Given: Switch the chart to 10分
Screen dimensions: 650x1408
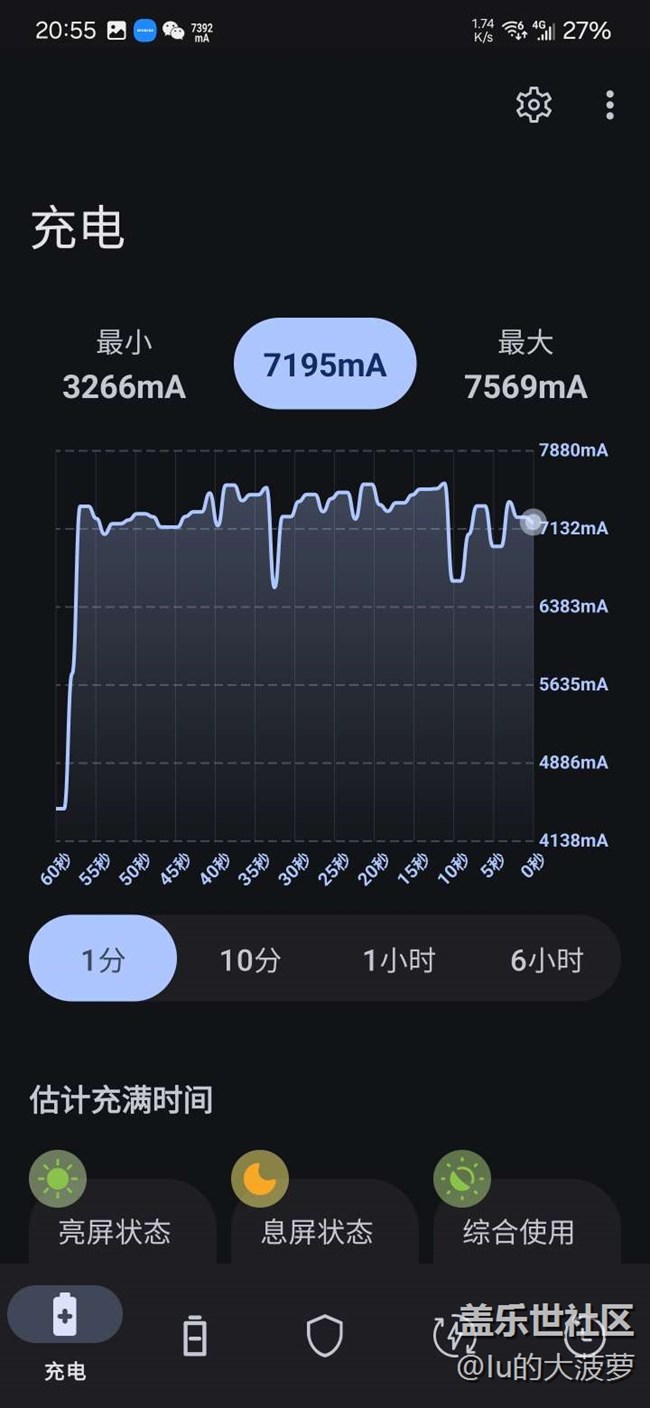Looking at the screenshot, I should [250, 960].
